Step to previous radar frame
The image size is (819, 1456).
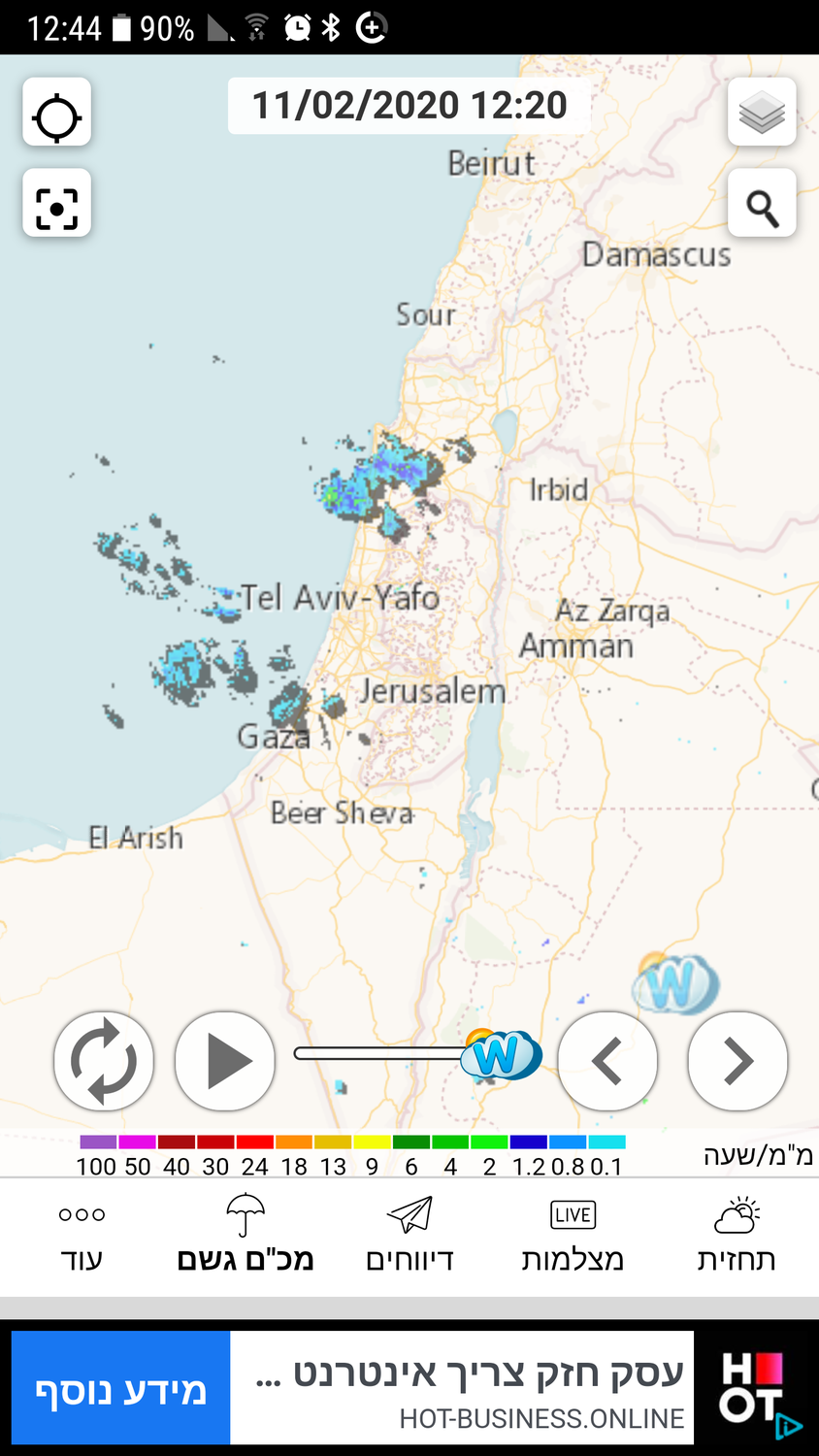[x=607, y=1061]
